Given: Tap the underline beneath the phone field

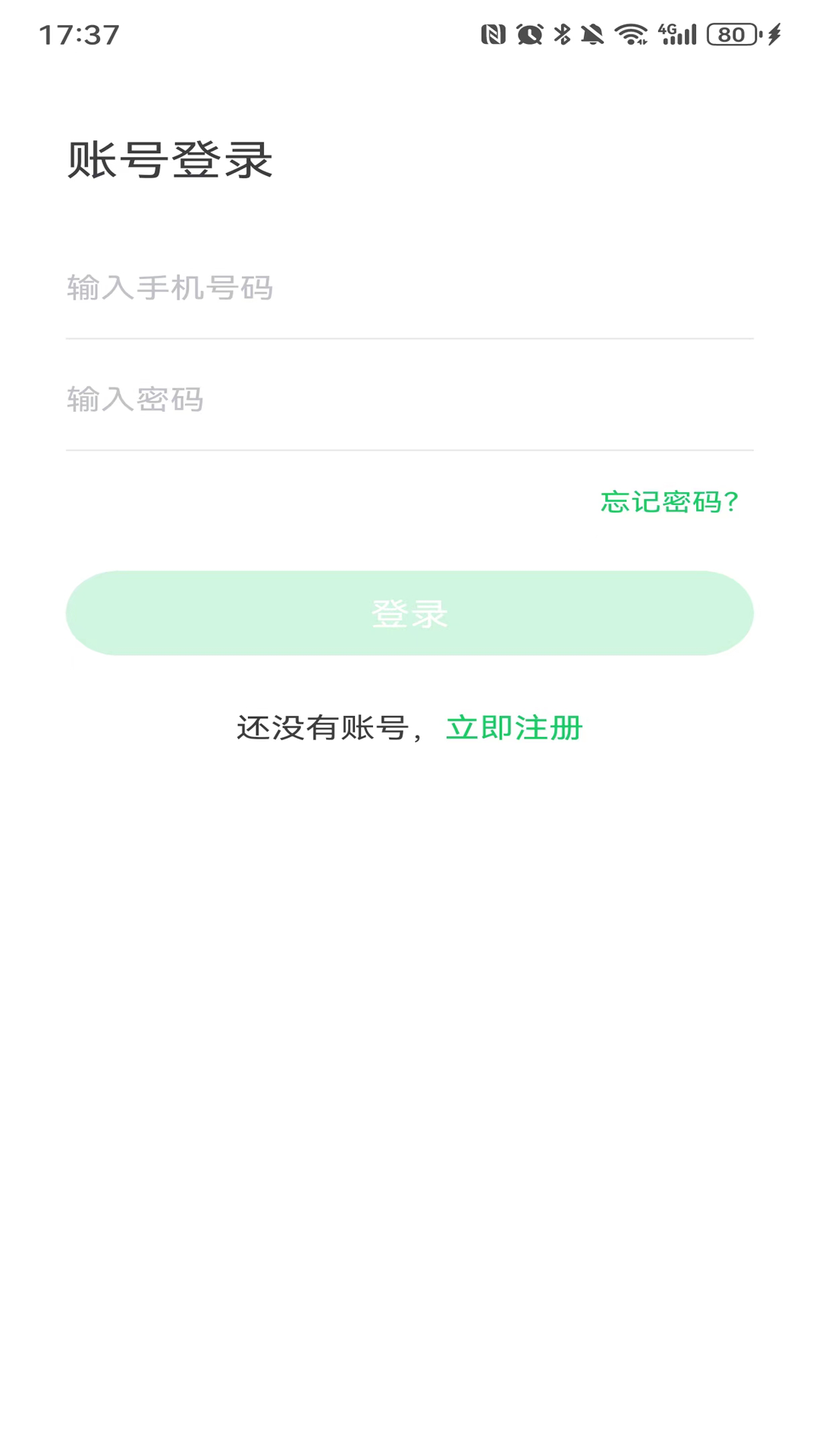Looking at the screenshot, I should (409, 338).
